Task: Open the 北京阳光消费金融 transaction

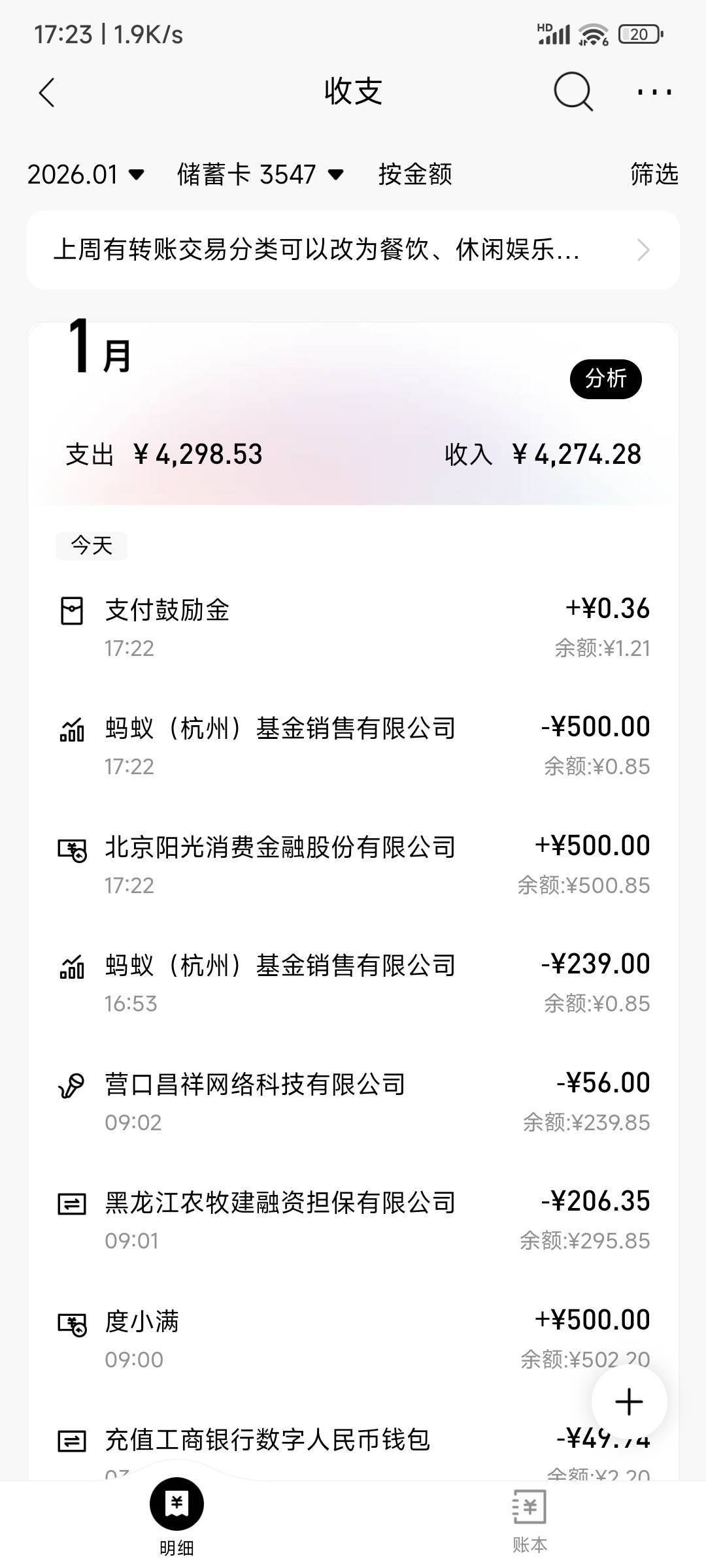Action: coord(353,864)
